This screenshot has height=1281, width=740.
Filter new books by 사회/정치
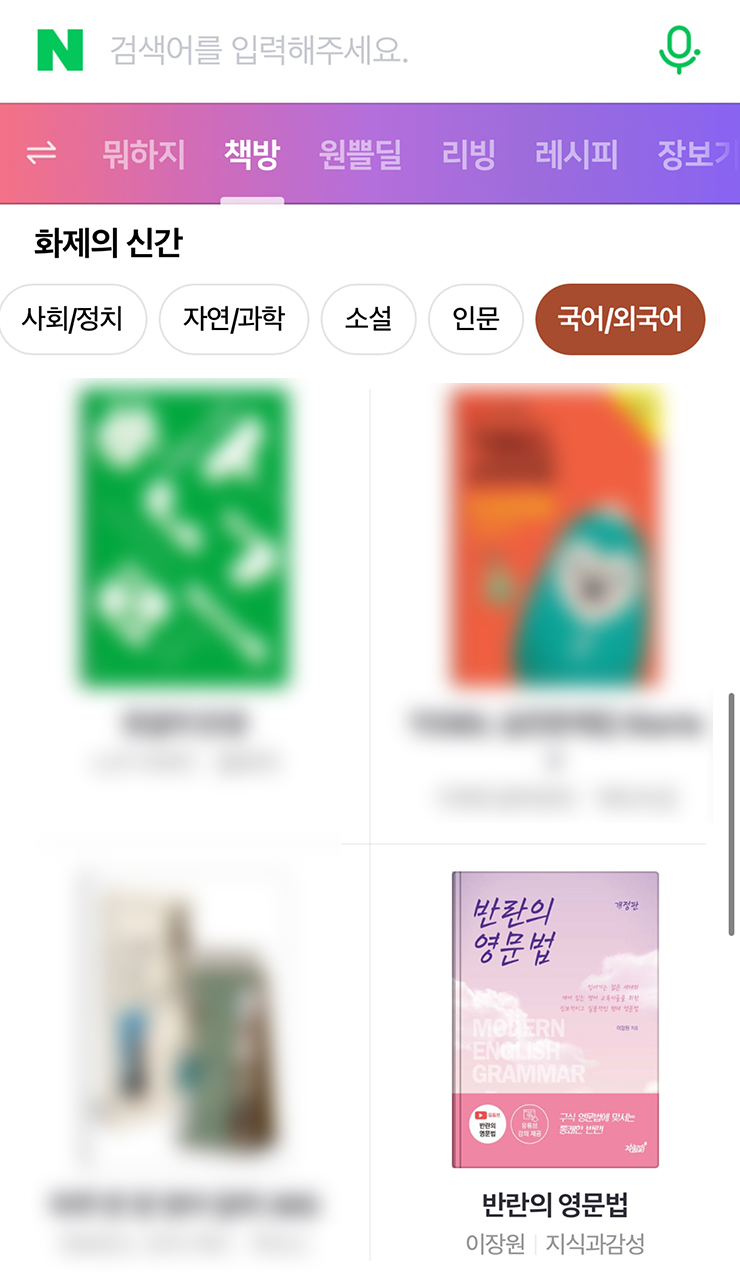(73, 320)
